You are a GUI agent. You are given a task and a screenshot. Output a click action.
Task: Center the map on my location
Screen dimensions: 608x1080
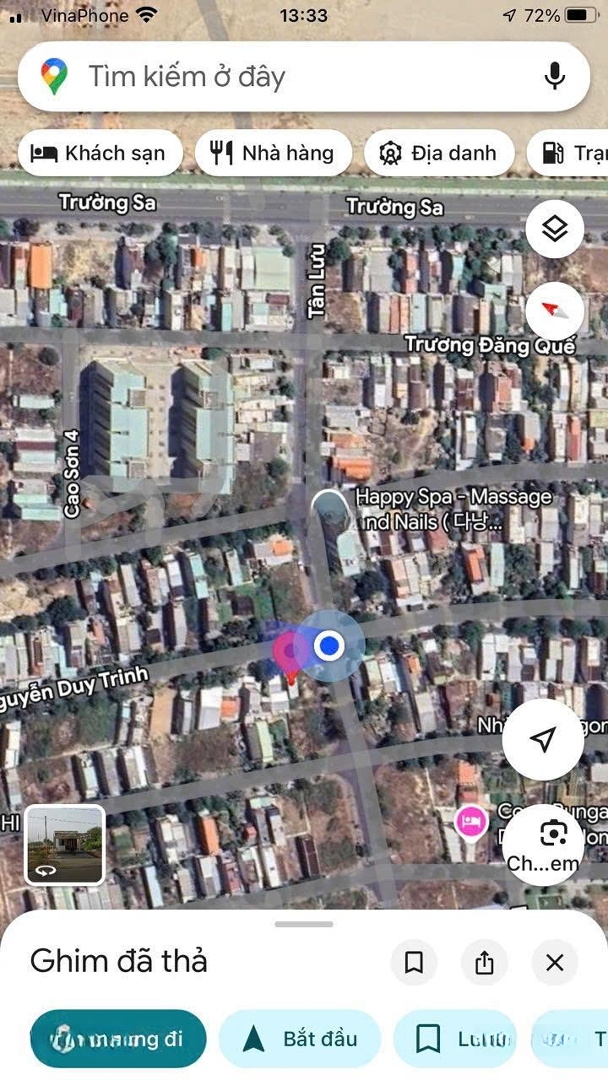pyautogui.click(x=543, y=740)
